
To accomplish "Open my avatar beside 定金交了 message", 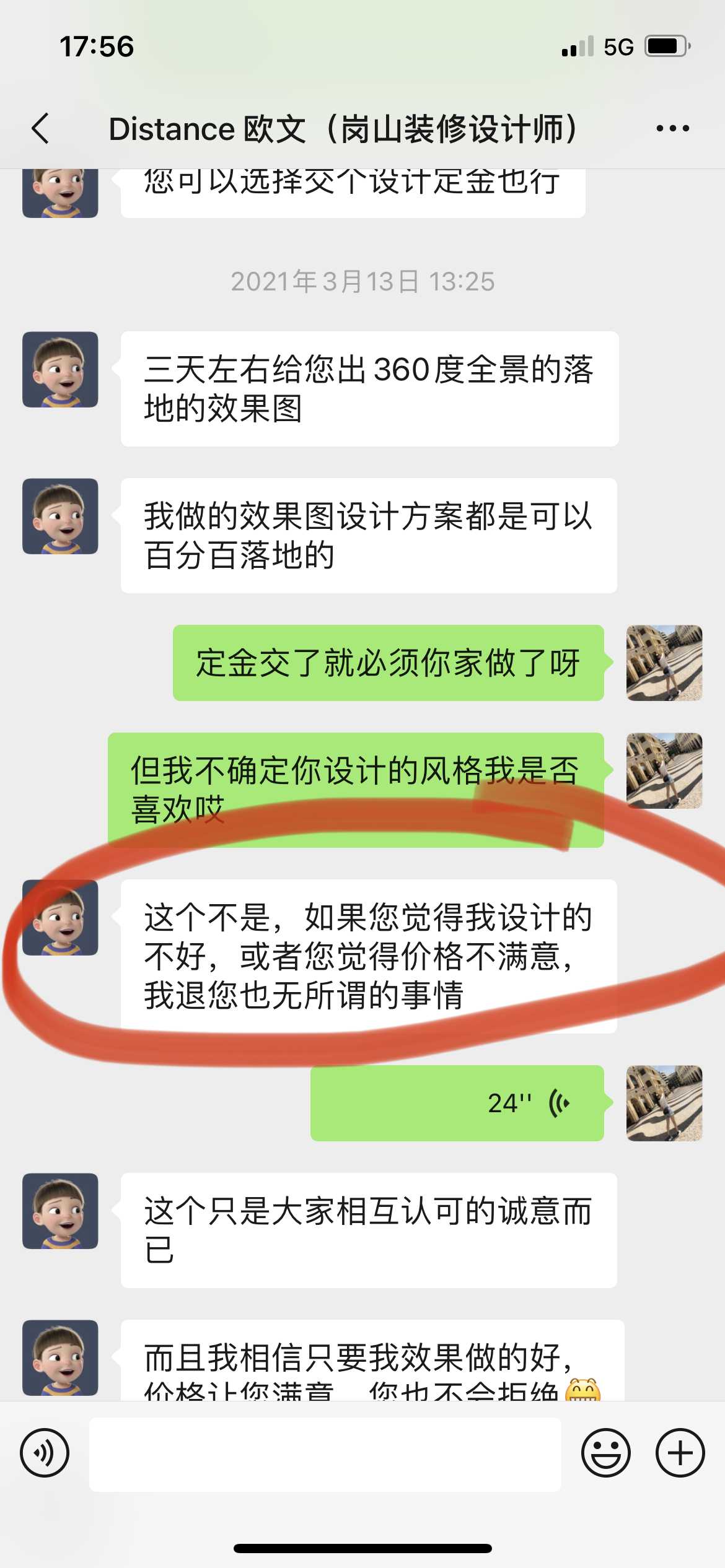I will [x=664, y=663].
